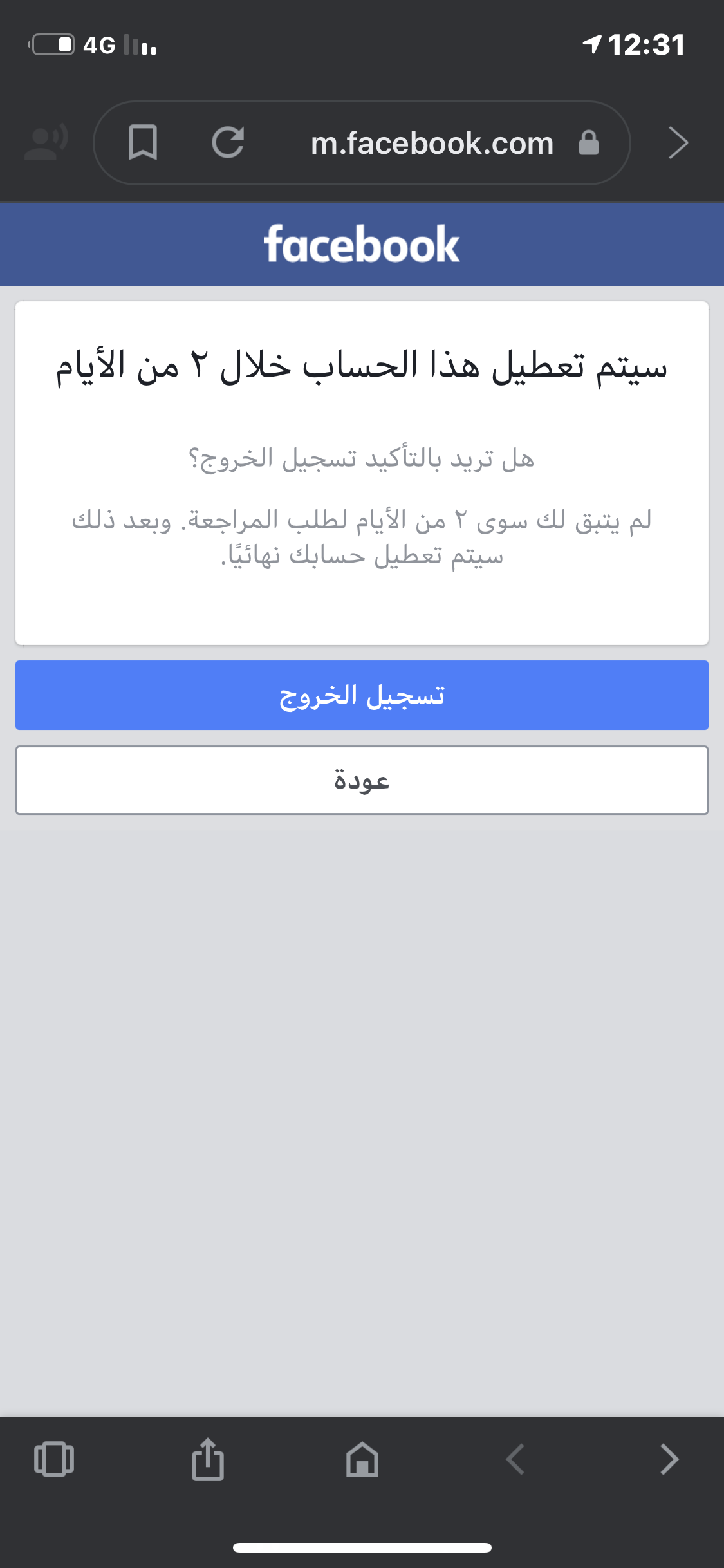
Task: Confirm with the blue تسجيل الخروج button
Action: coord(362,695)
